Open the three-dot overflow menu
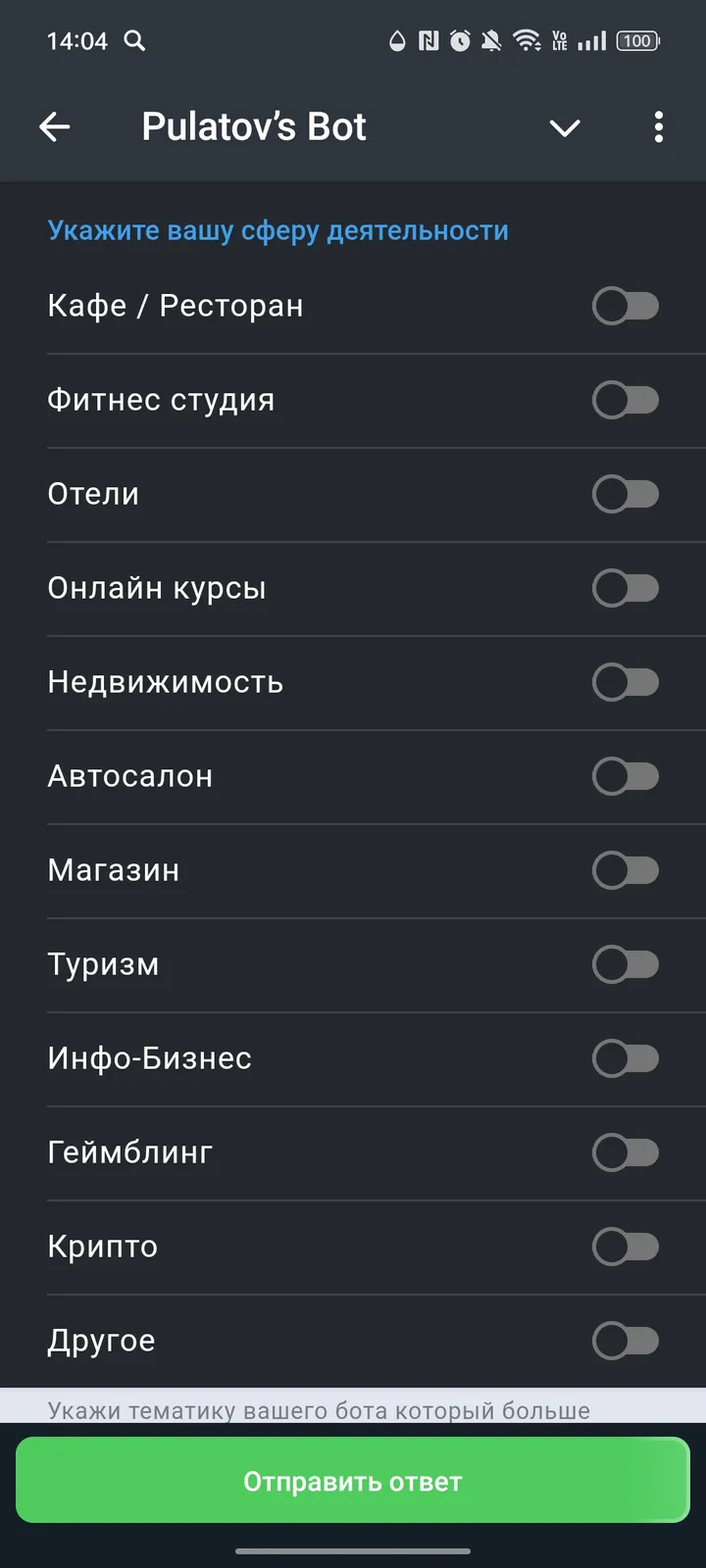Screen dimensions: 706x1568 tap(658, 126)
